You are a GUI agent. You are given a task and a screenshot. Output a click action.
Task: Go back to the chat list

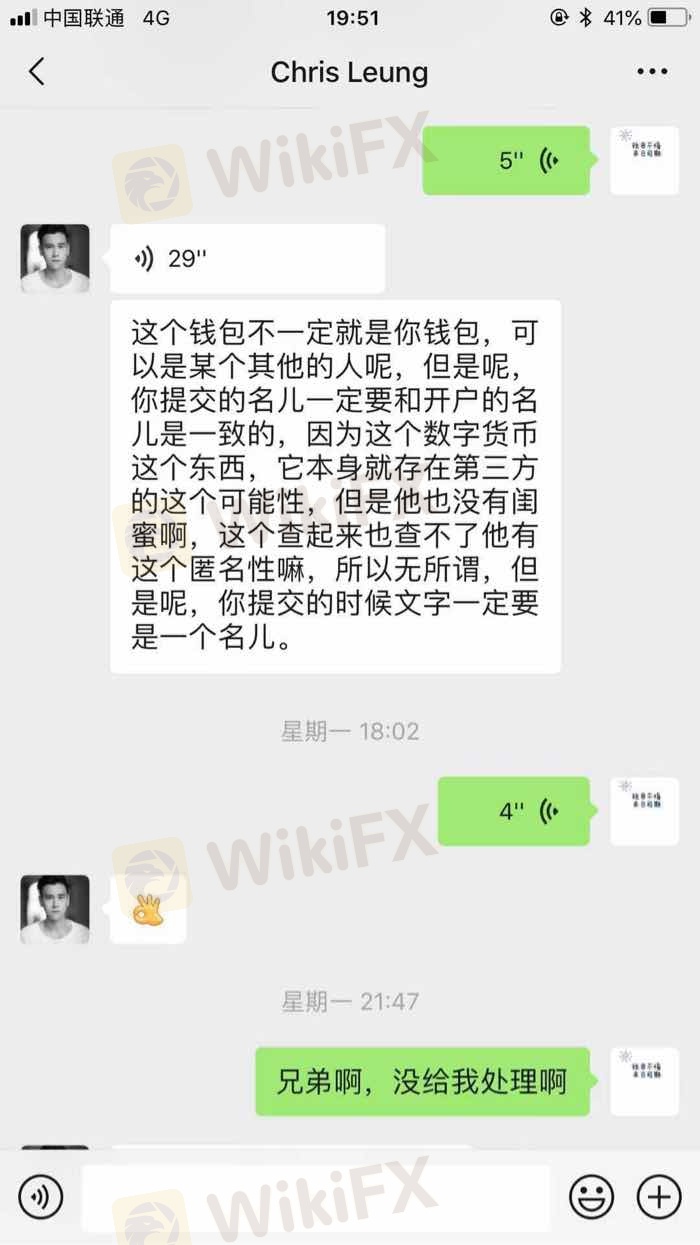(x=37, y=72)
